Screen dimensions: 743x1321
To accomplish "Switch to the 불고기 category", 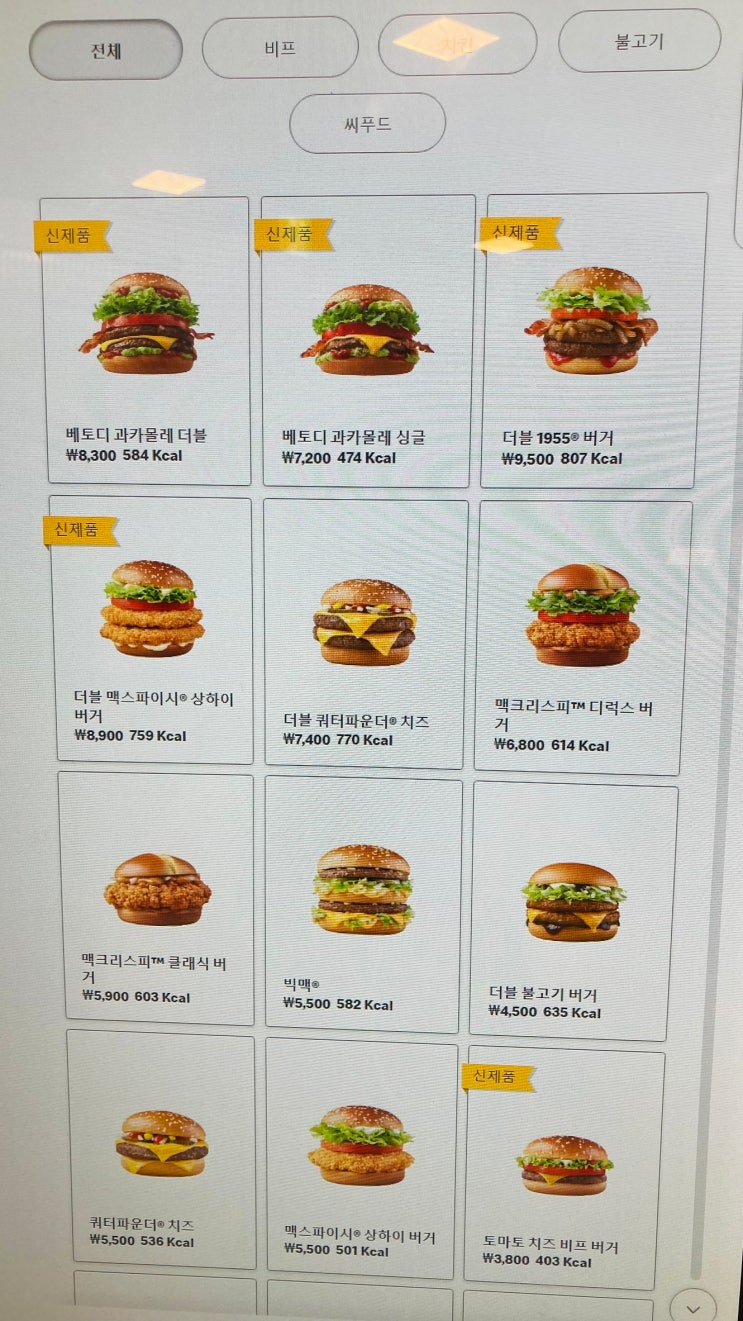I will [x=639, y=42].
